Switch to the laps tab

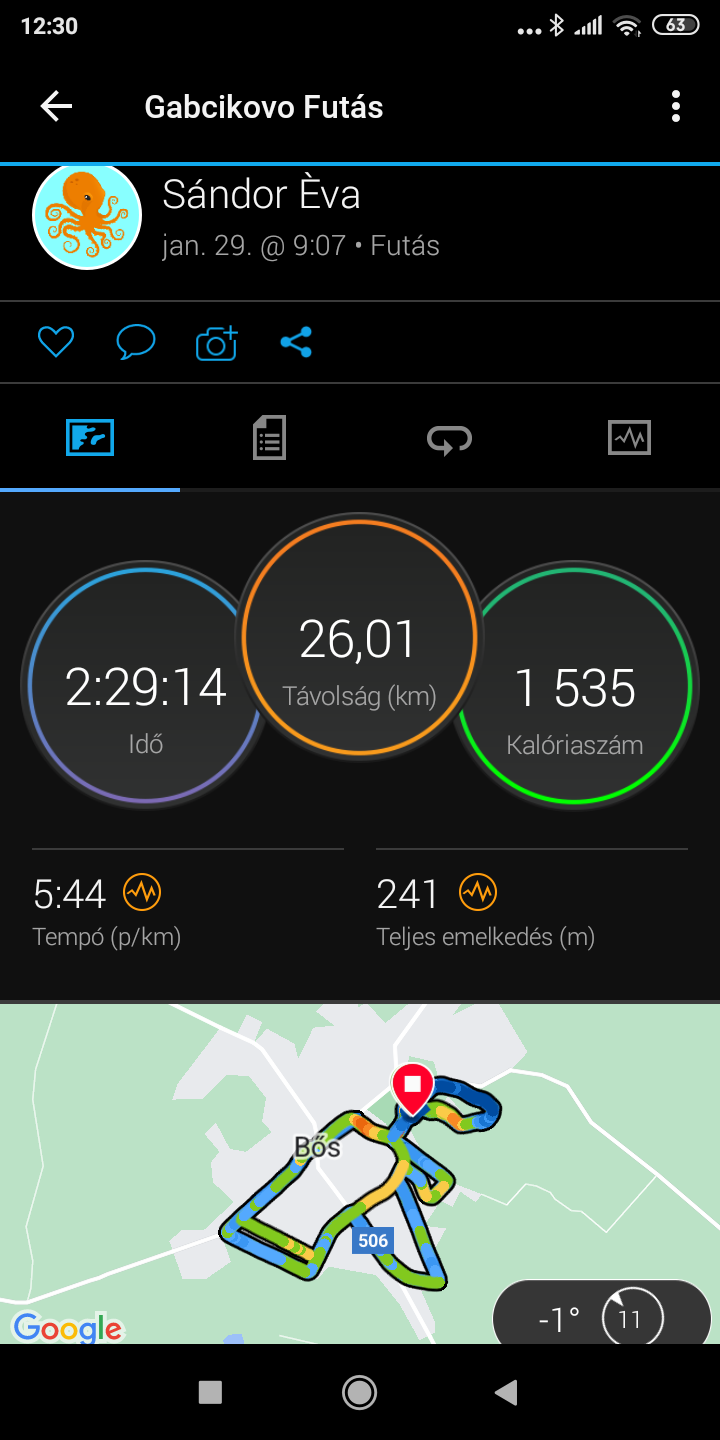point(449,438)
